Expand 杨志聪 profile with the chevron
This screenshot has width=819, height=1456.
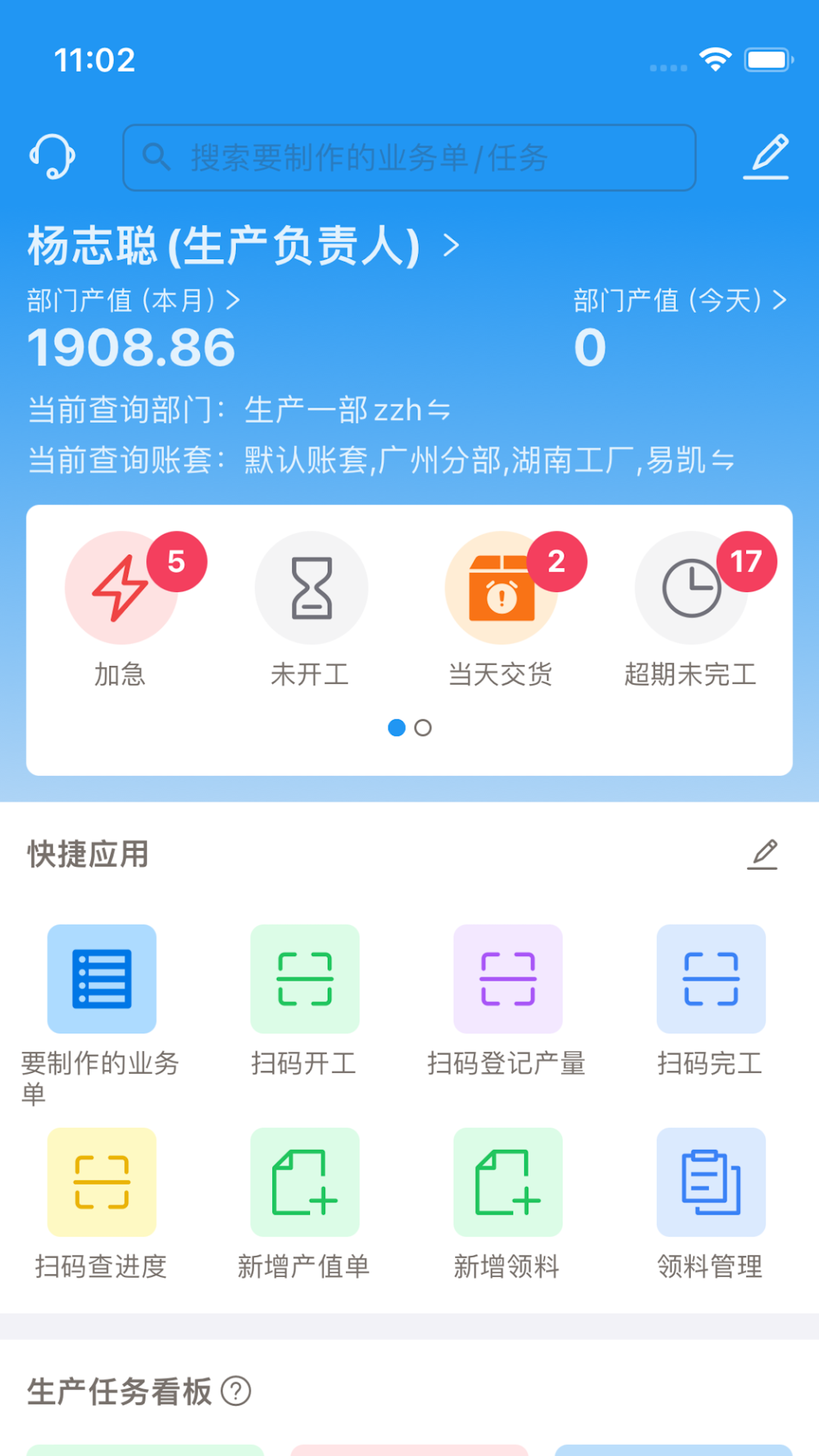point(451,245)
